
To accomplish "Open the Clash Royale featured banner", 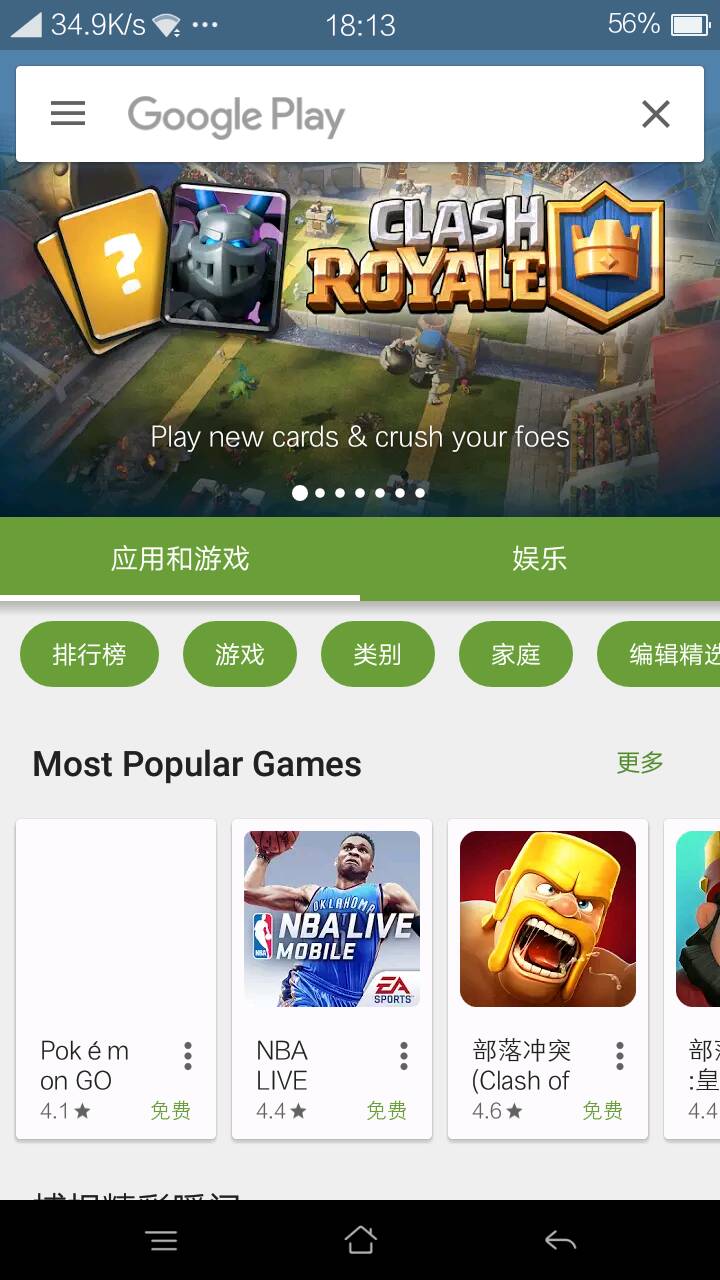I will [x=360, y=340].
